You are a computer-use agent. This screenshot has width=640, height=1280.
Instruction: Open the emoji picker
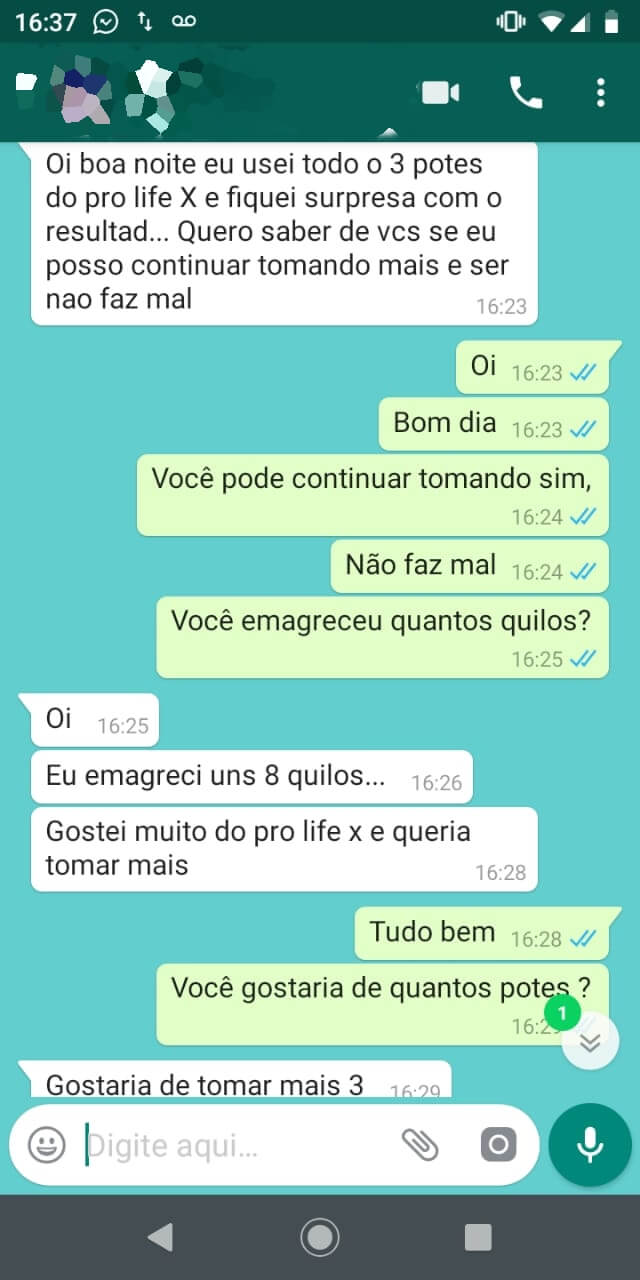(x=46, y=1144)
